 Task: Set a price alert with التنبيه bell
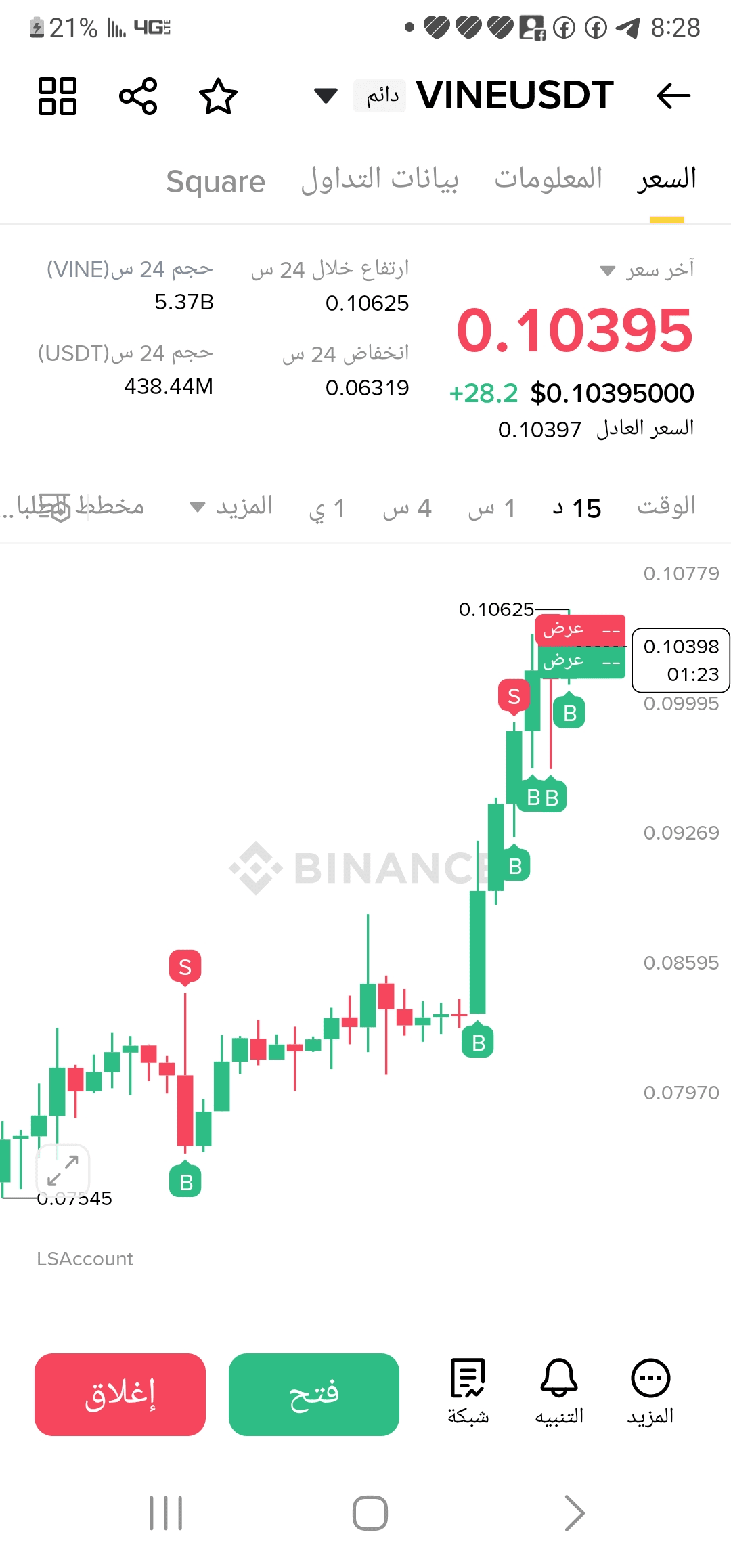point(559,1392)
